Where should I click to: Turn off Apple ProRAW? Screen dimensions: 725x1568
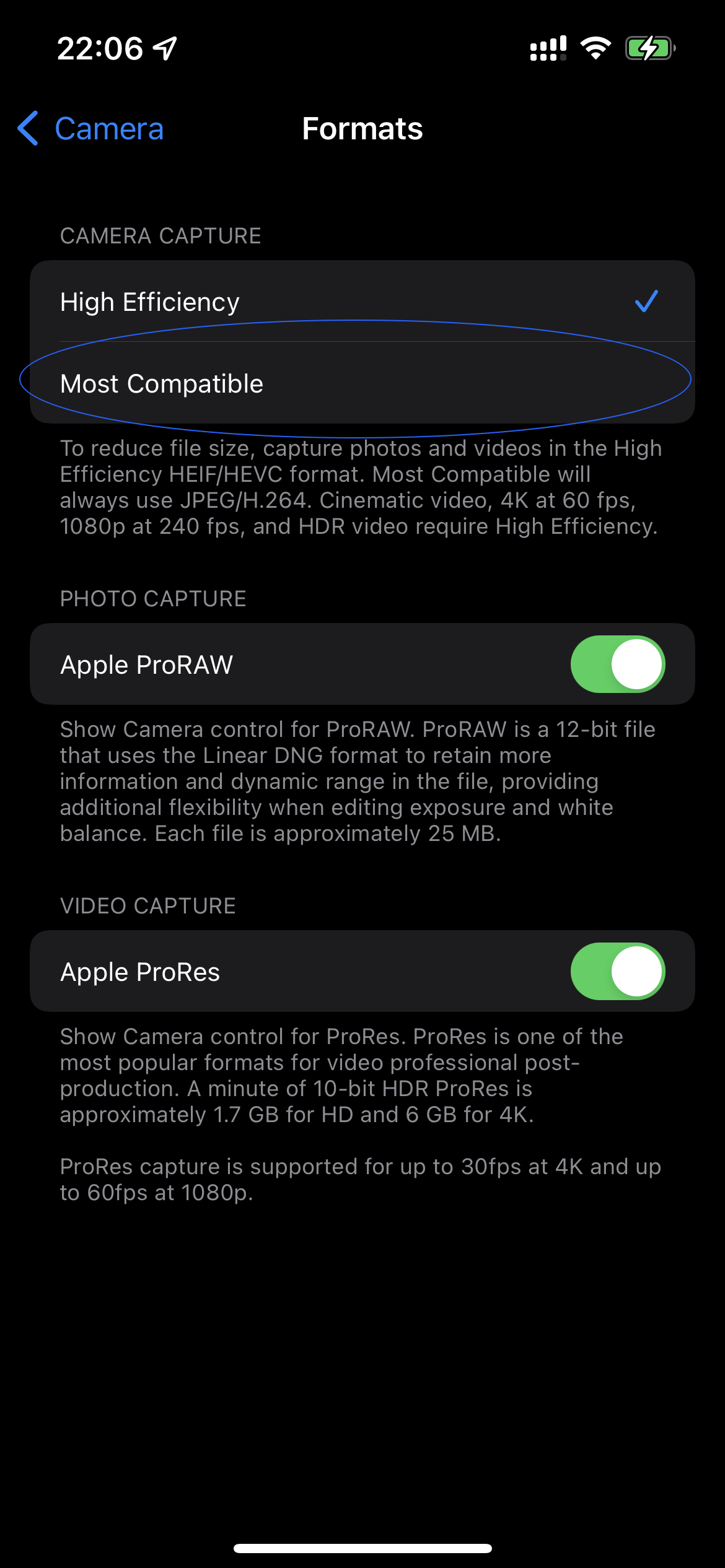click(x=617, y=664)
